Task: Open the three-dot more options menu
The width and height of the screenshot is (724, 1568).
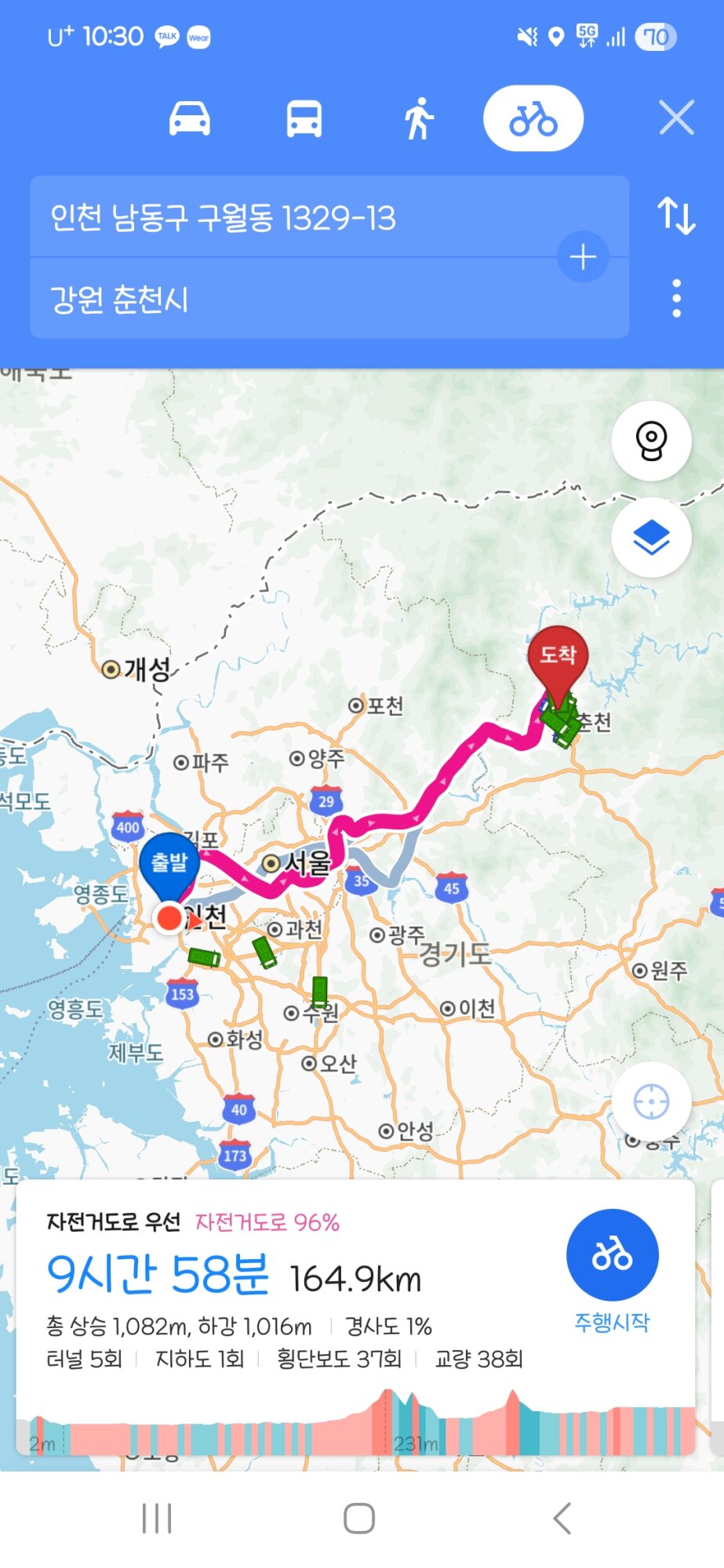Action: coord(676,299)
